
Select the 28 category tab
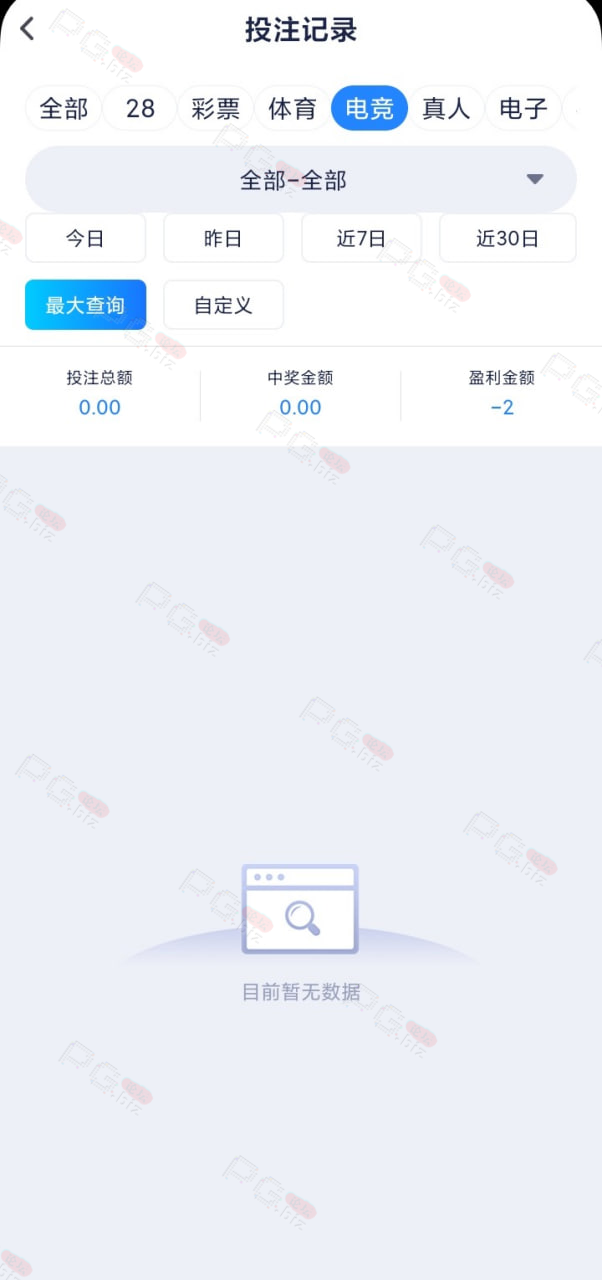click(x=140, y=108)
